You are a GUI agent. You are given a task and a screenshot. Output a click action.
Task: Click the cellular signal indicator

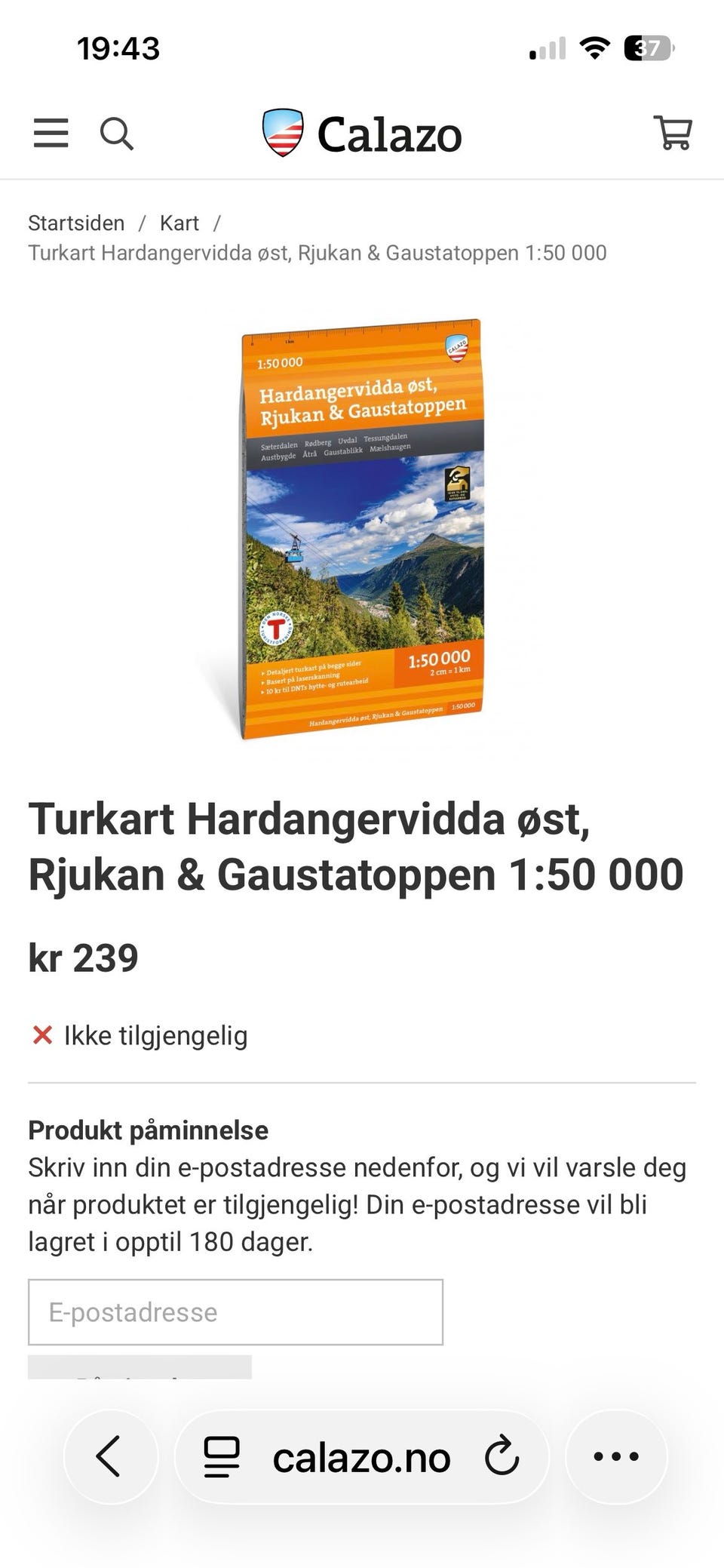545,48
